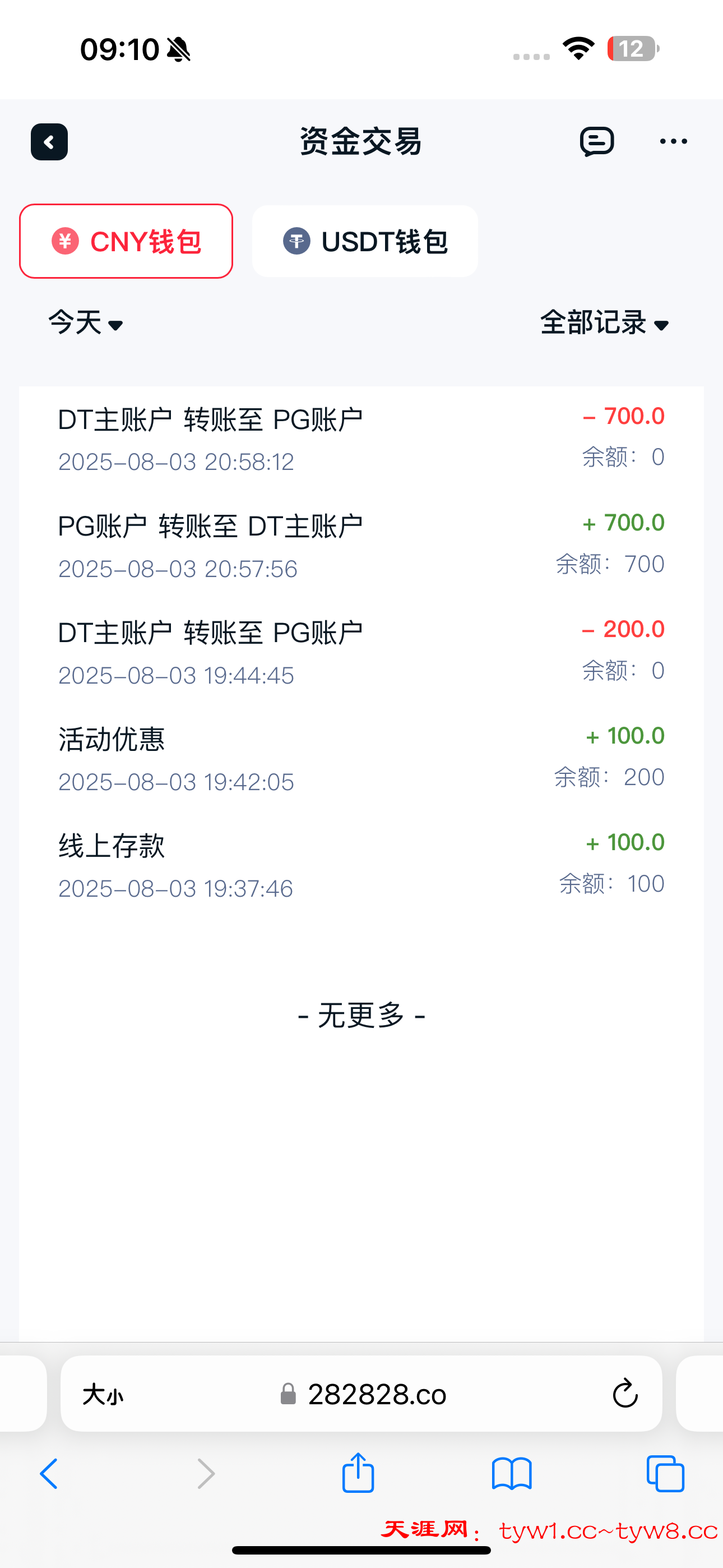Expand the 今天 date filter dropdown
723x1568 pixels.
click(x=86, y=322)
